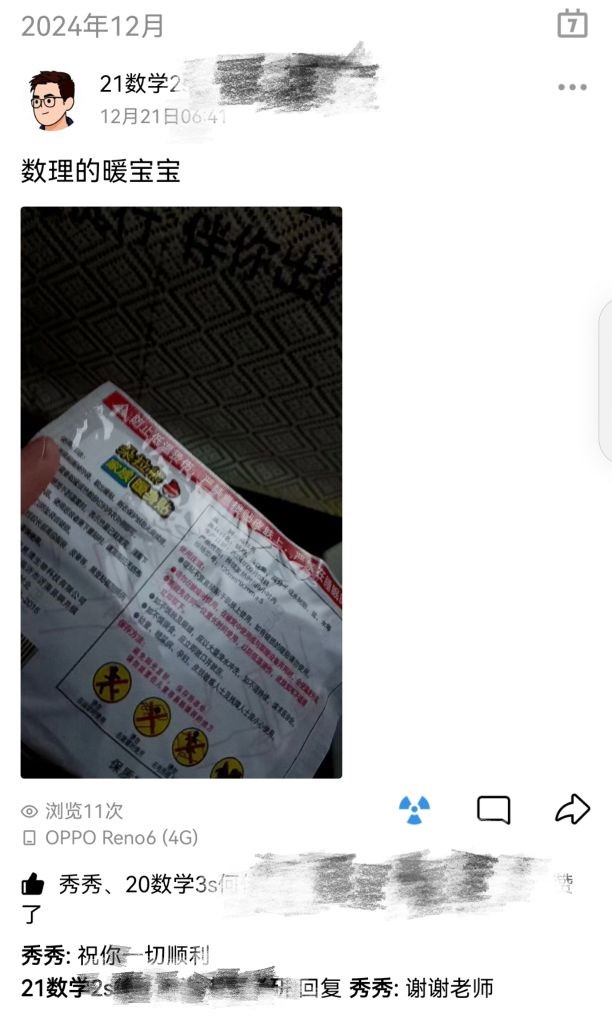Open the poster's cartoon avatar profile
The width and height of the screenshot is (612, 1019).
(50, 100)
